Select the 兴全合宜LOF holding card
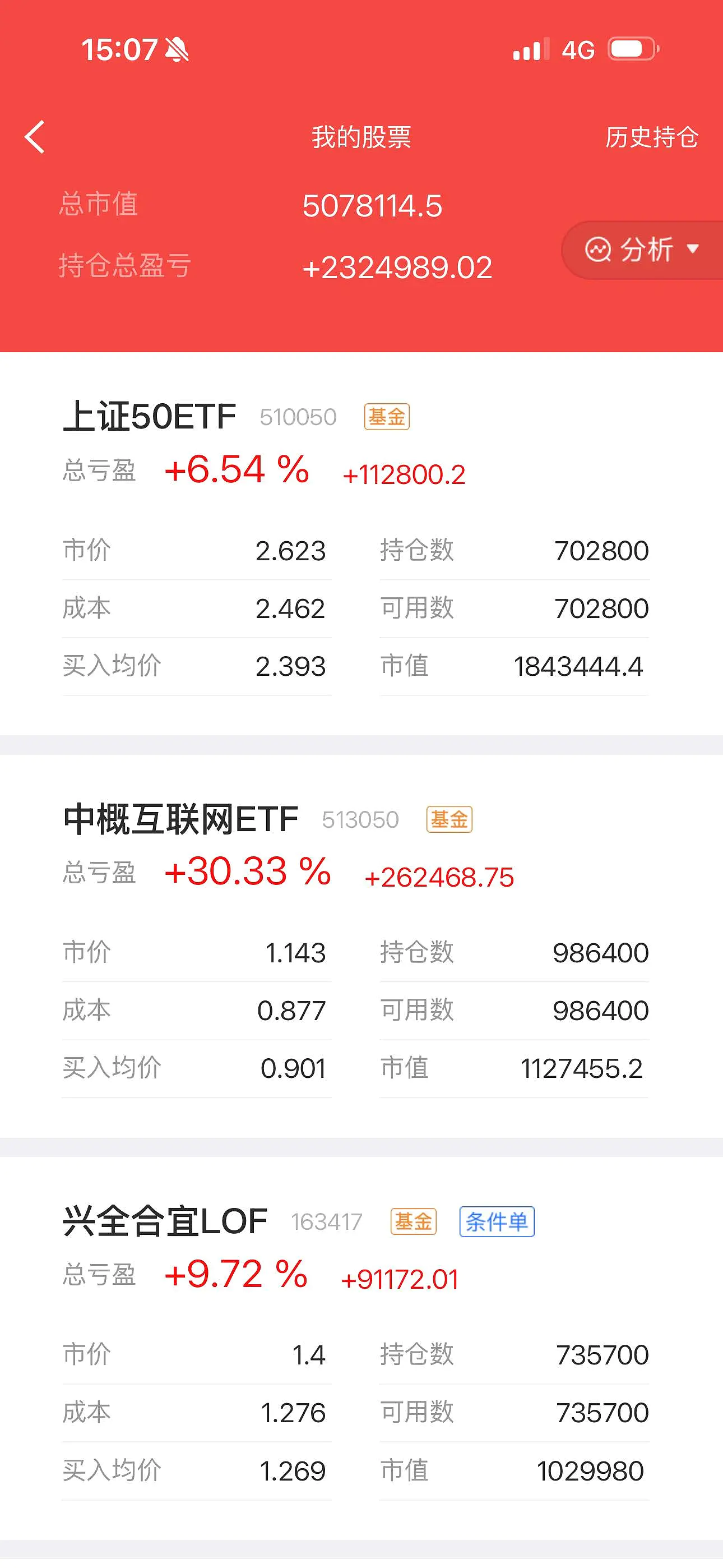Image resolution: width=723 pixels, height=1568 pixels. pos(165,1221)
